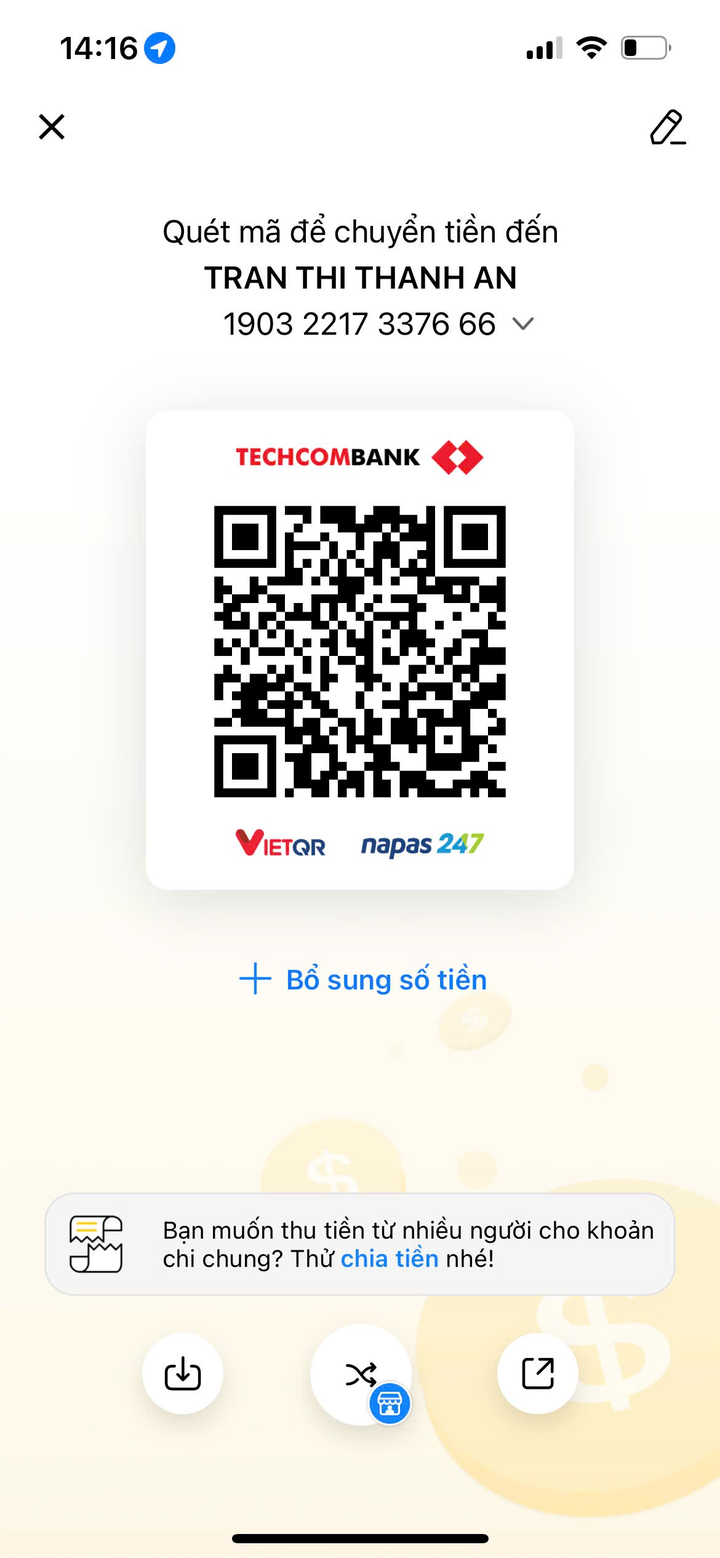Image resolution: width=720 pixels, height=1558 pixels.
Task: Open the chia tiền link
Action: click(x=389, y=1258)
